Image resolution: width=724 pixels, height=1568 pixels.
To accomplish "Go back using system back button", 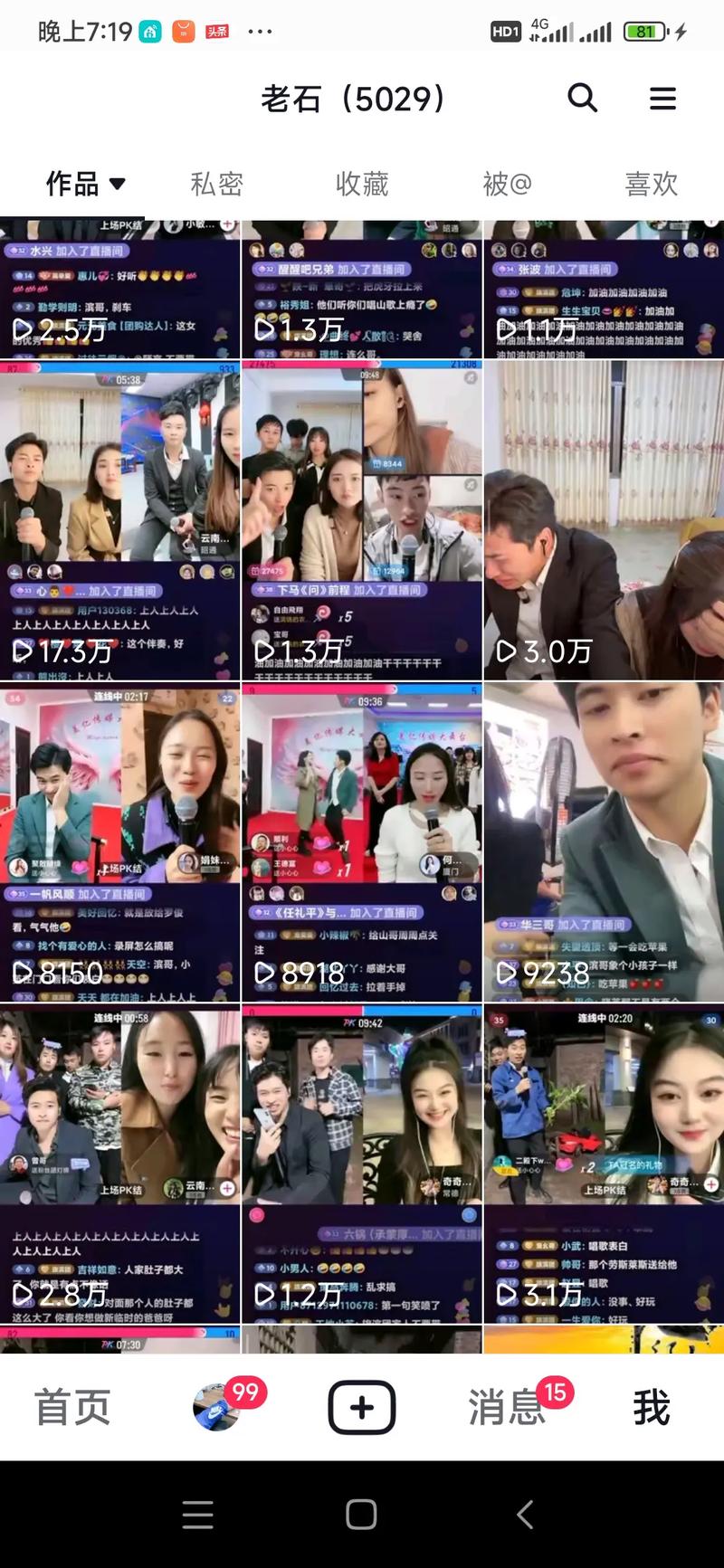I will pos(525,1515).
